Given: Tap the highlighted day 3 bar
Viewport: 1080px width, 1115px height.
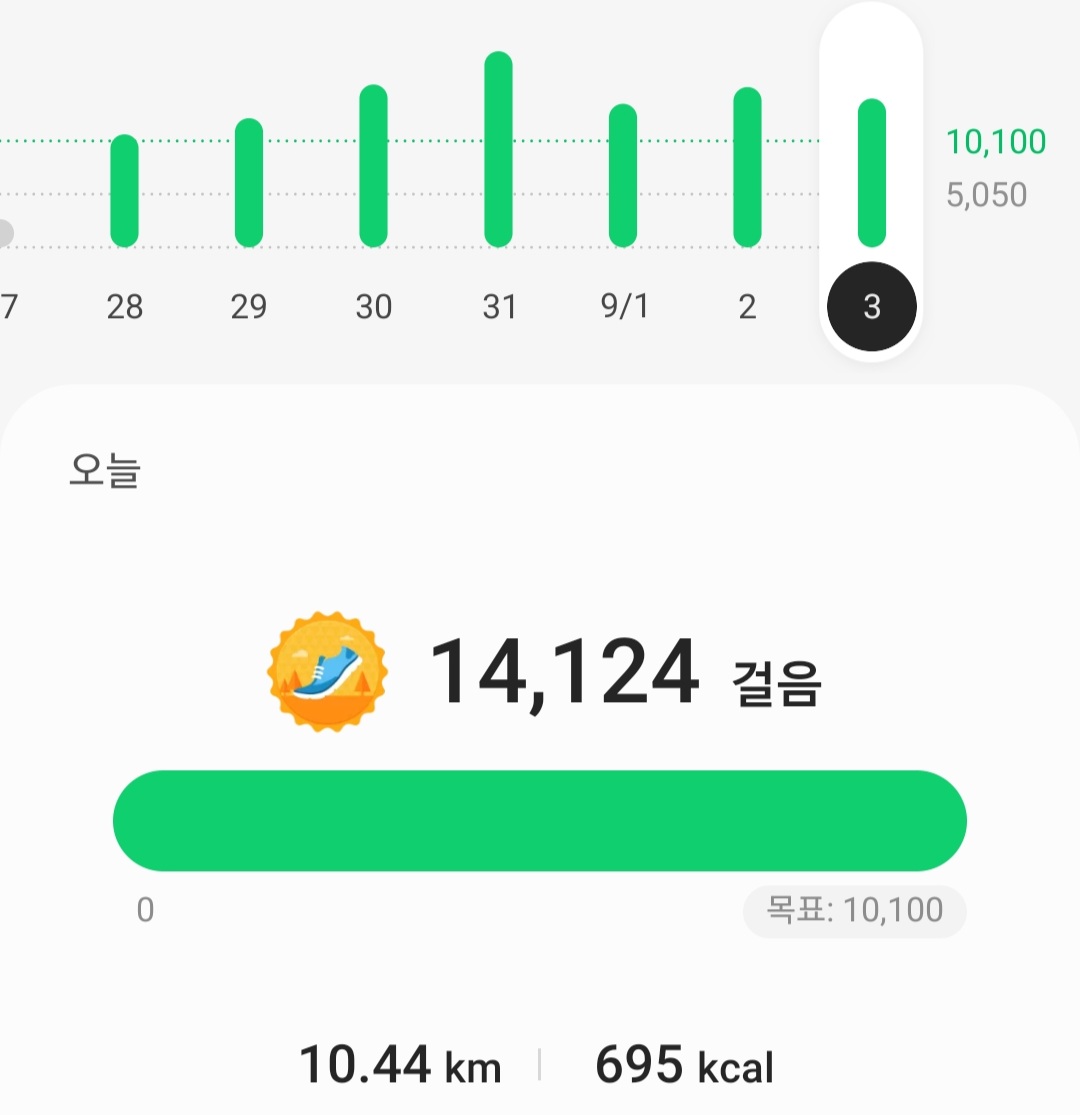Looking at the screenshot, I should pyautogui.click(x=872, y=172).
